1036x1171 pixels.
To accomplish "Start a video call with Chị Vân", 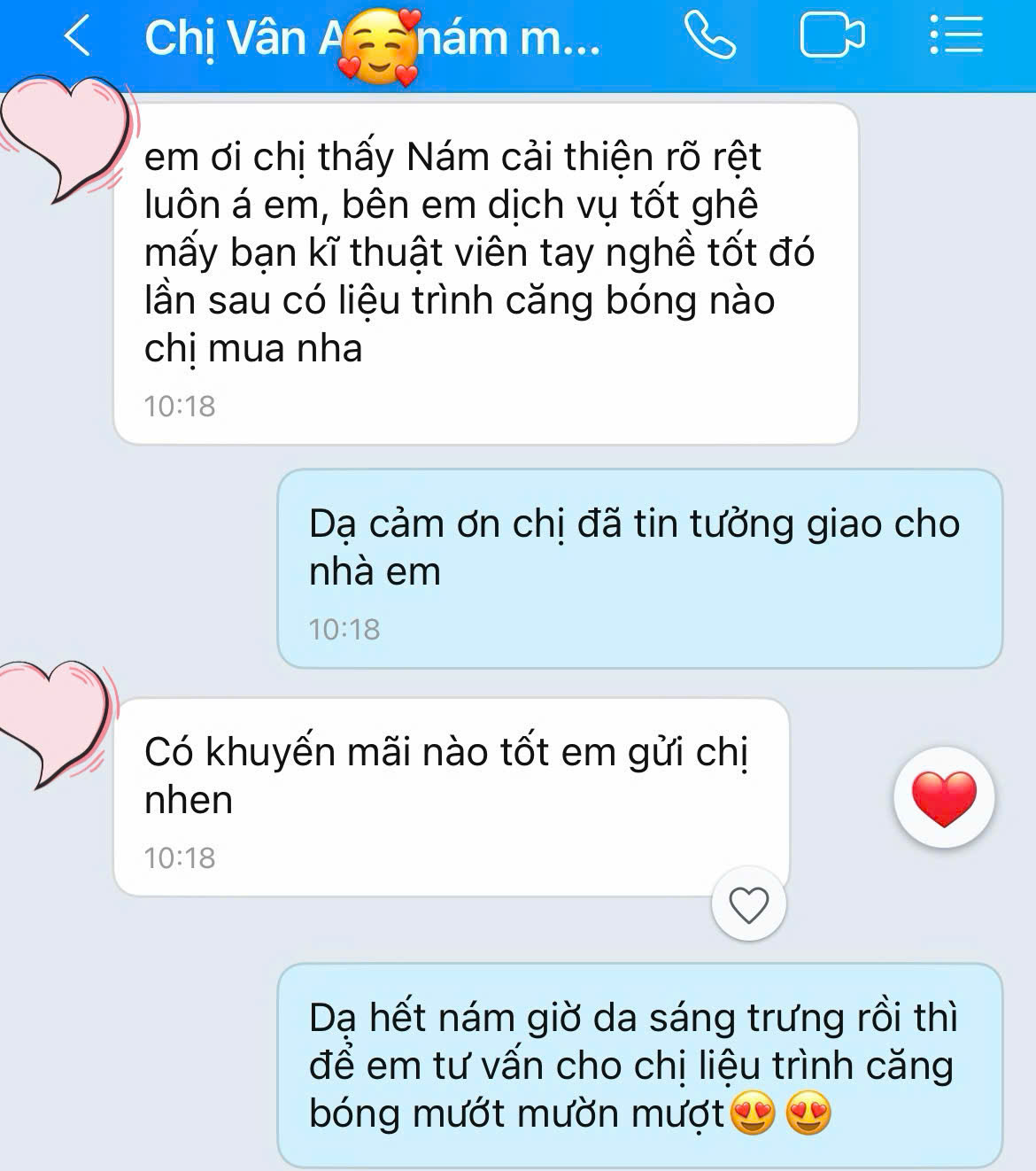I will [x=831, y=37].
